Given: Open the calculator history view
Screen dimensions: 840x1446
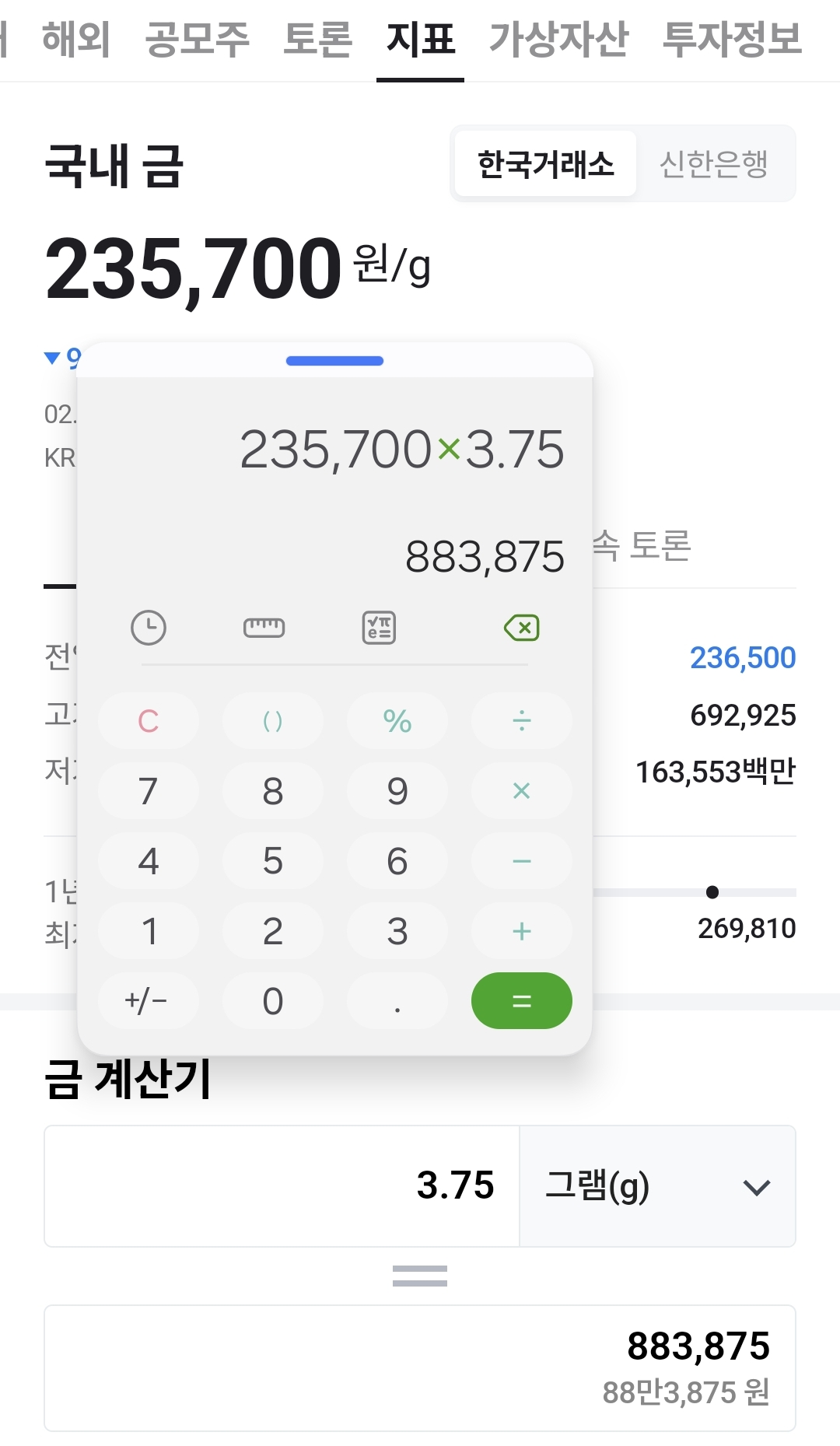Looking at the screenshot, I should coord(149,628).
